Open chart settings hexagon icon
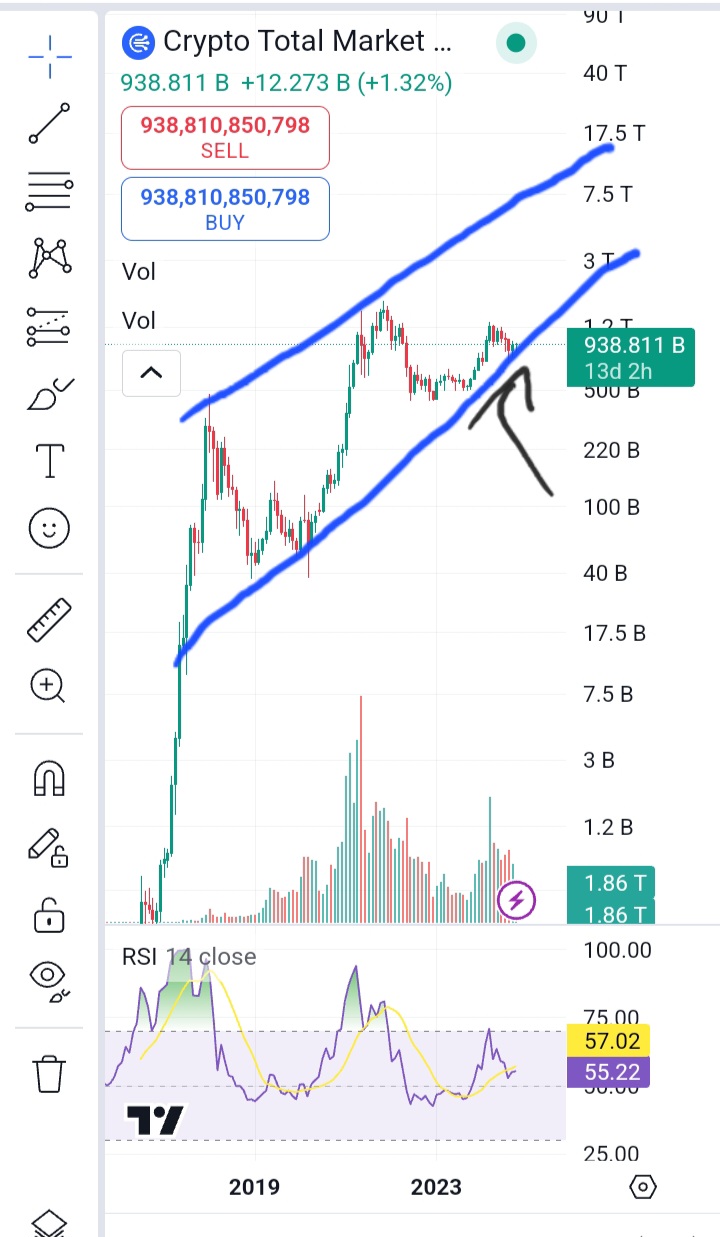The image size is (720, 1237). point(643,1187)
